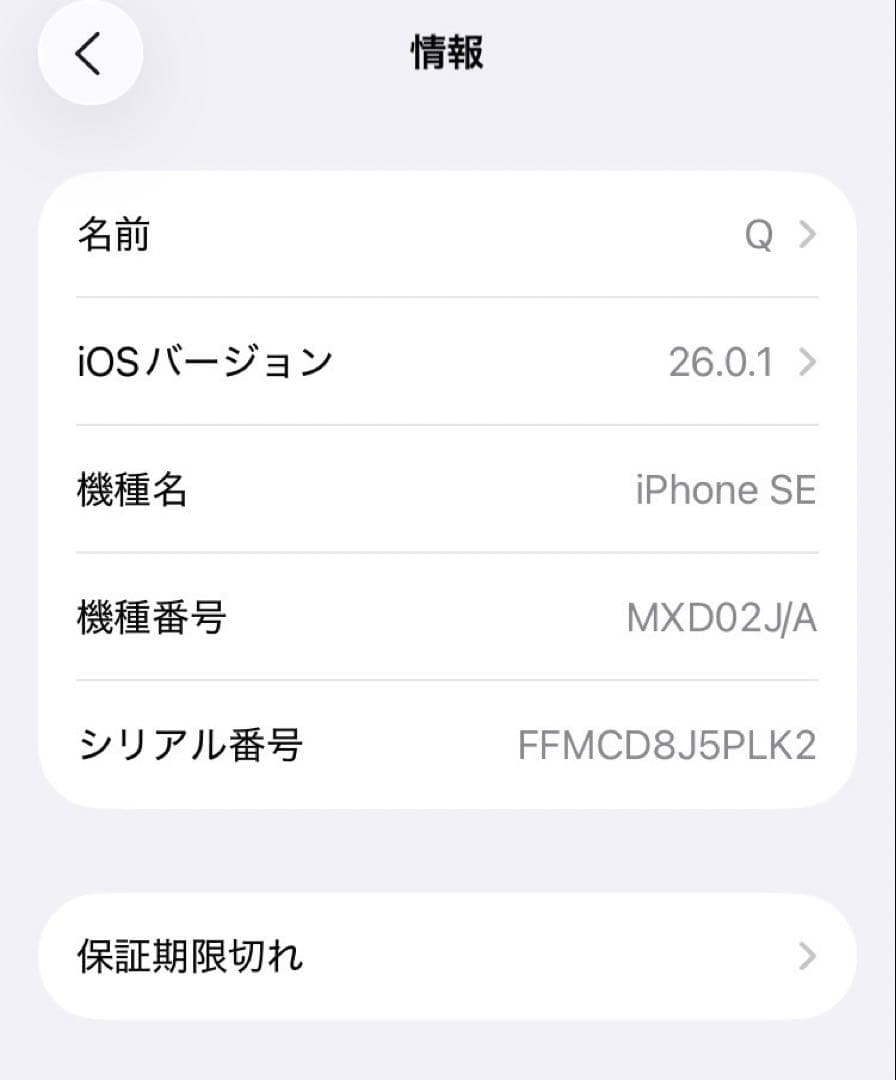Tap the iOSバージョン label text
The height and width of the screenshot is (1080, 896).
coord(206,362)
